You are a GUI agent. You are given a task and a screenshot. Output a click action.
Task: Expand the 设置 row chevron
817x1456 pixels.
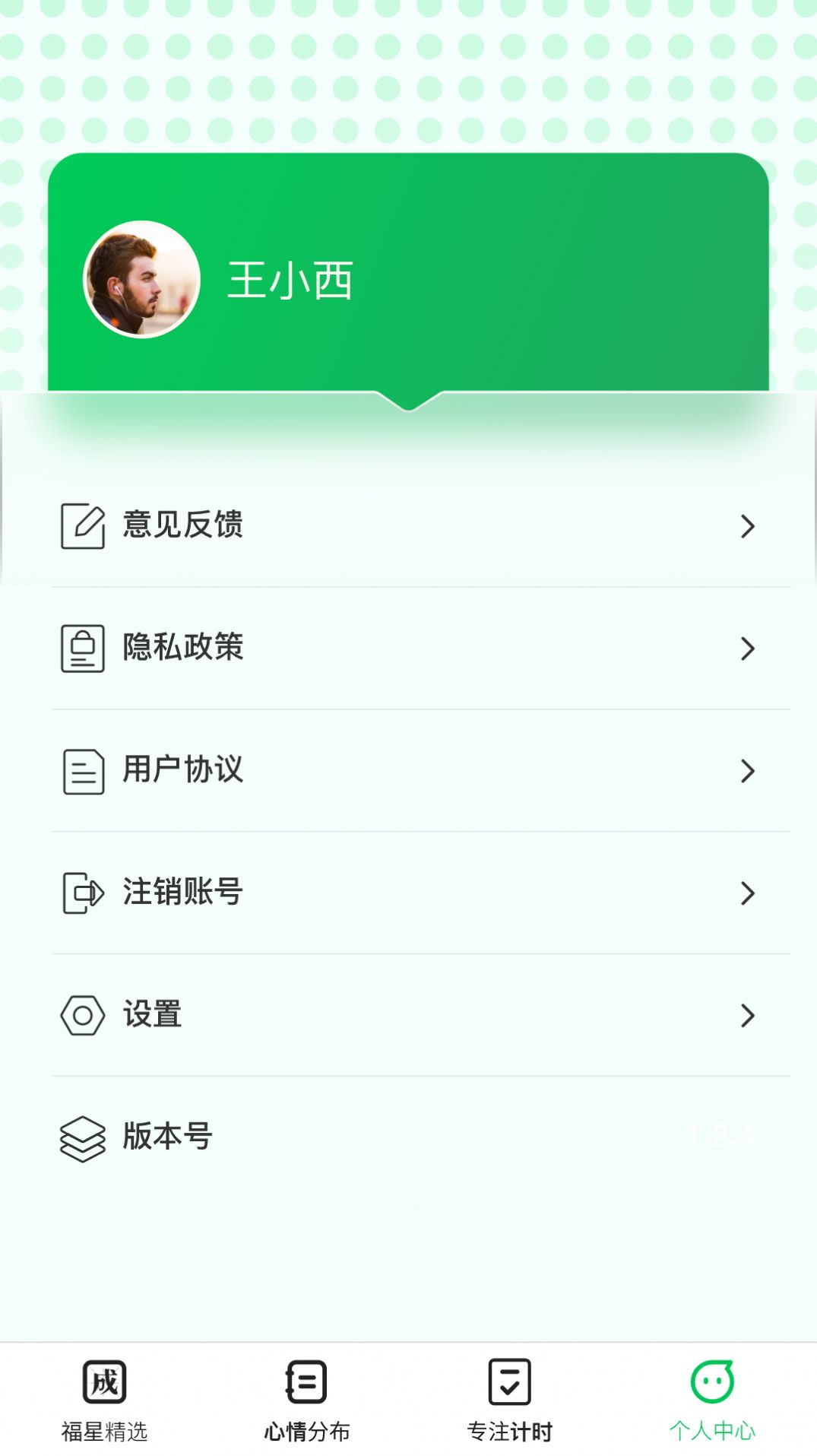[749, 1014]
